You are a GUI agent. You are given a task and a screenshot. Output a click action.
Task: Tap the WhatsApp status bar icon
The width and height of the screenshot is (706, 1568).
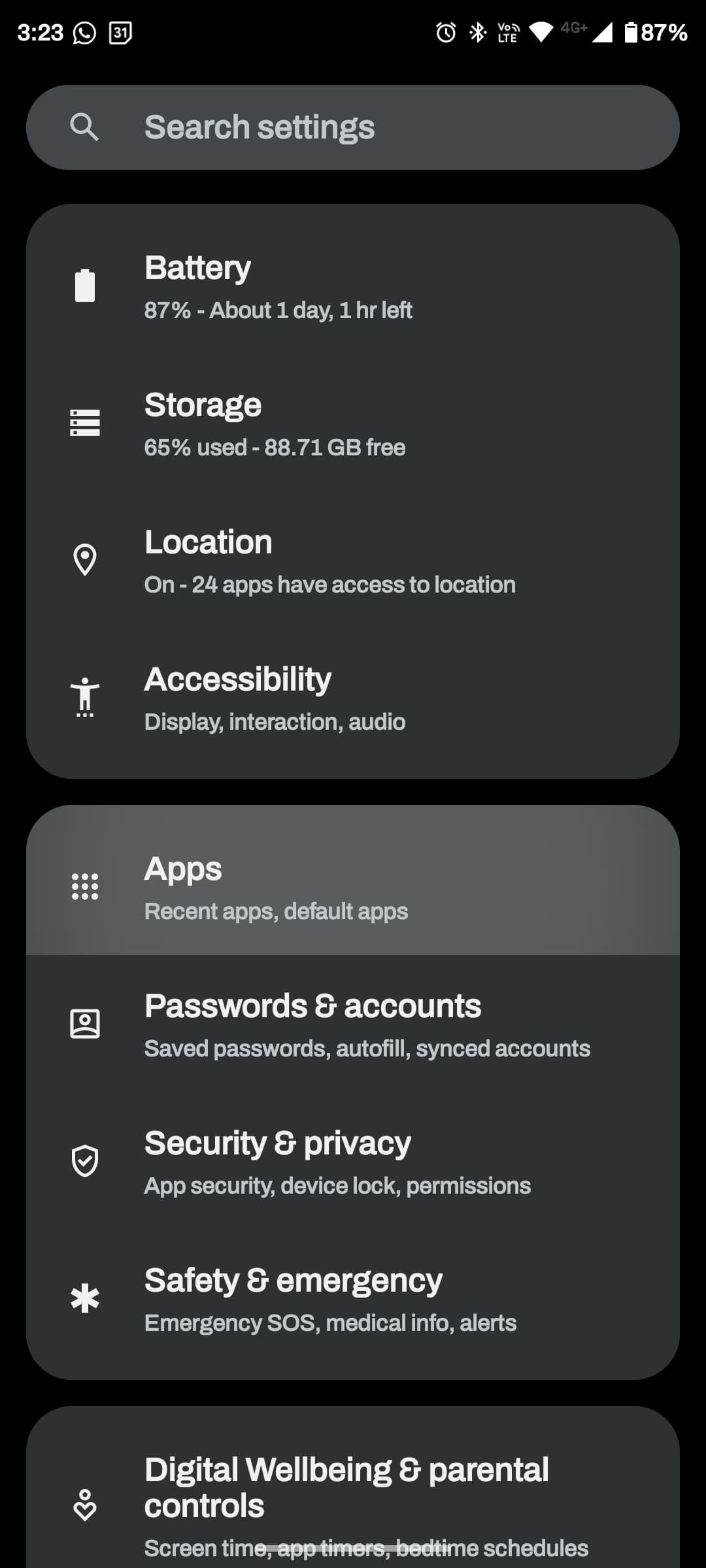click(86, 31)
